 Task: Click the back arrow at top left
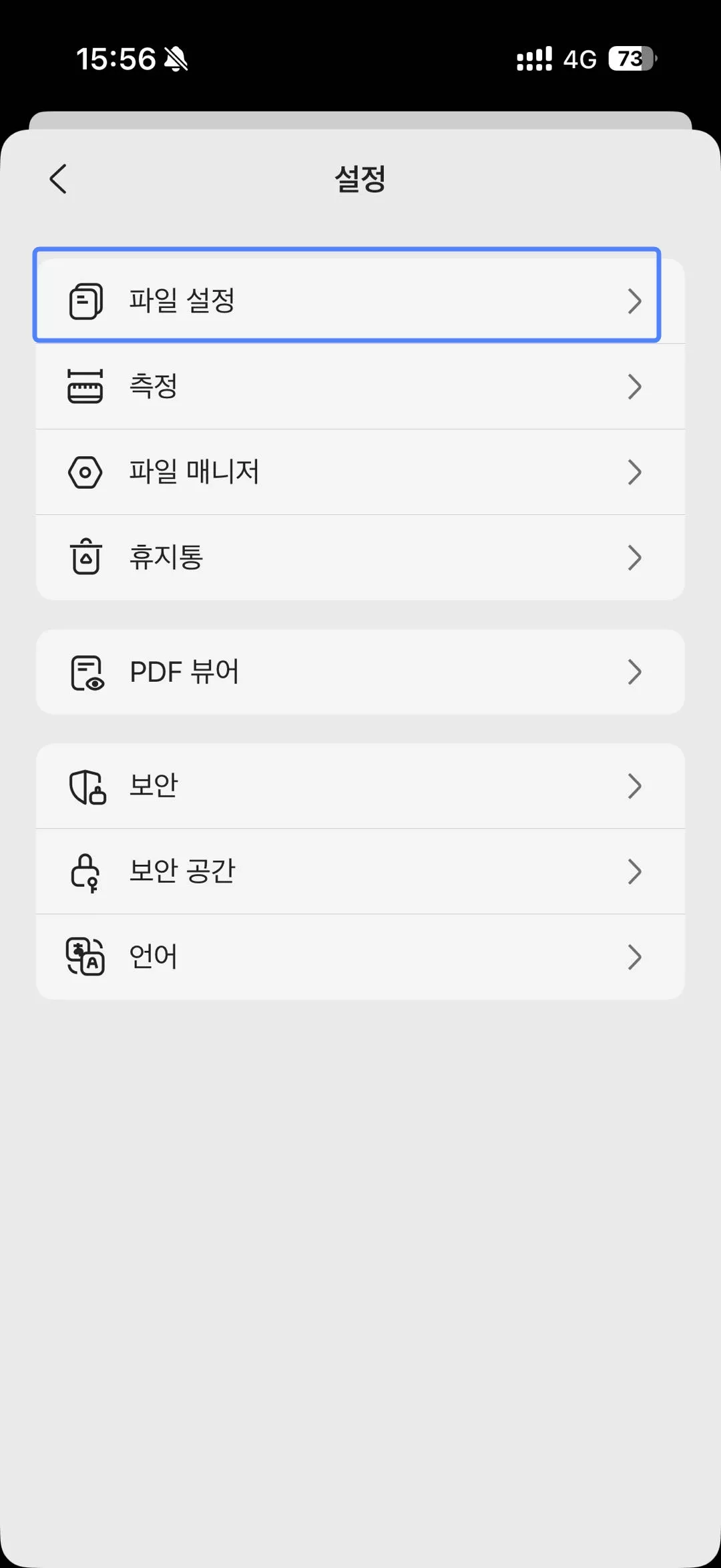[57, 179]
